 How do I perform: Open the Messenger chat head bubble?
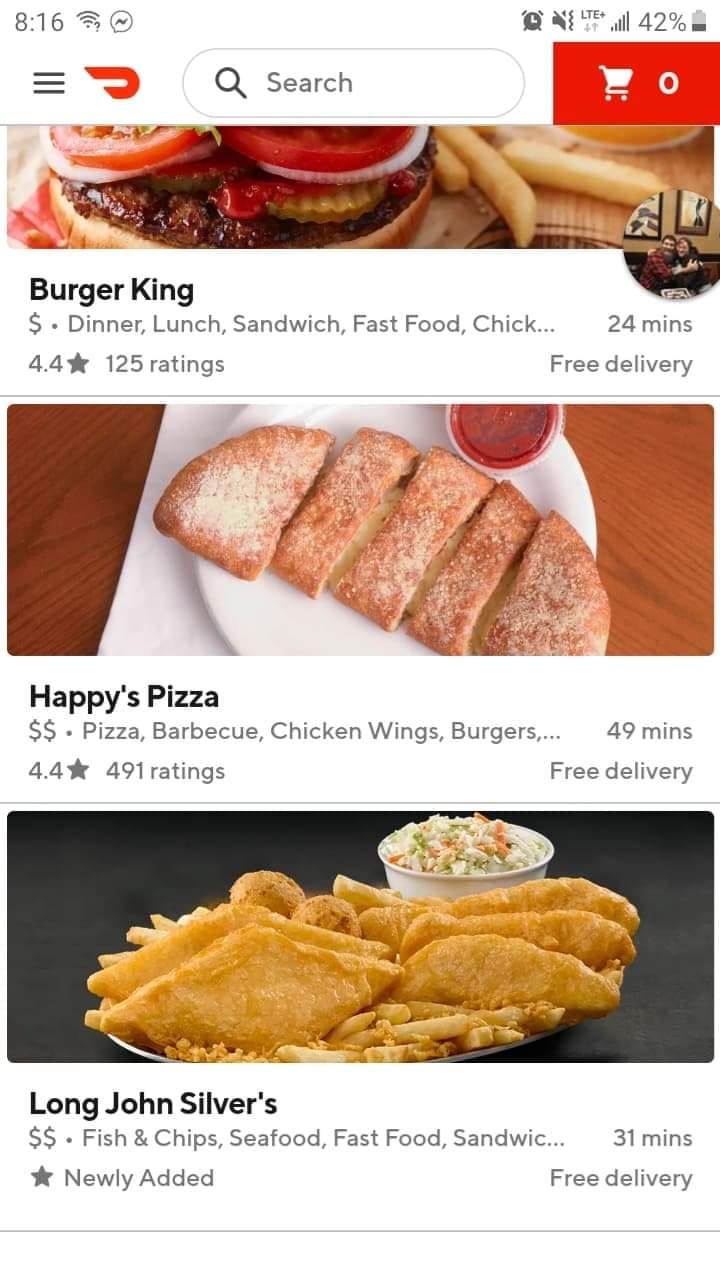(671, 245)
